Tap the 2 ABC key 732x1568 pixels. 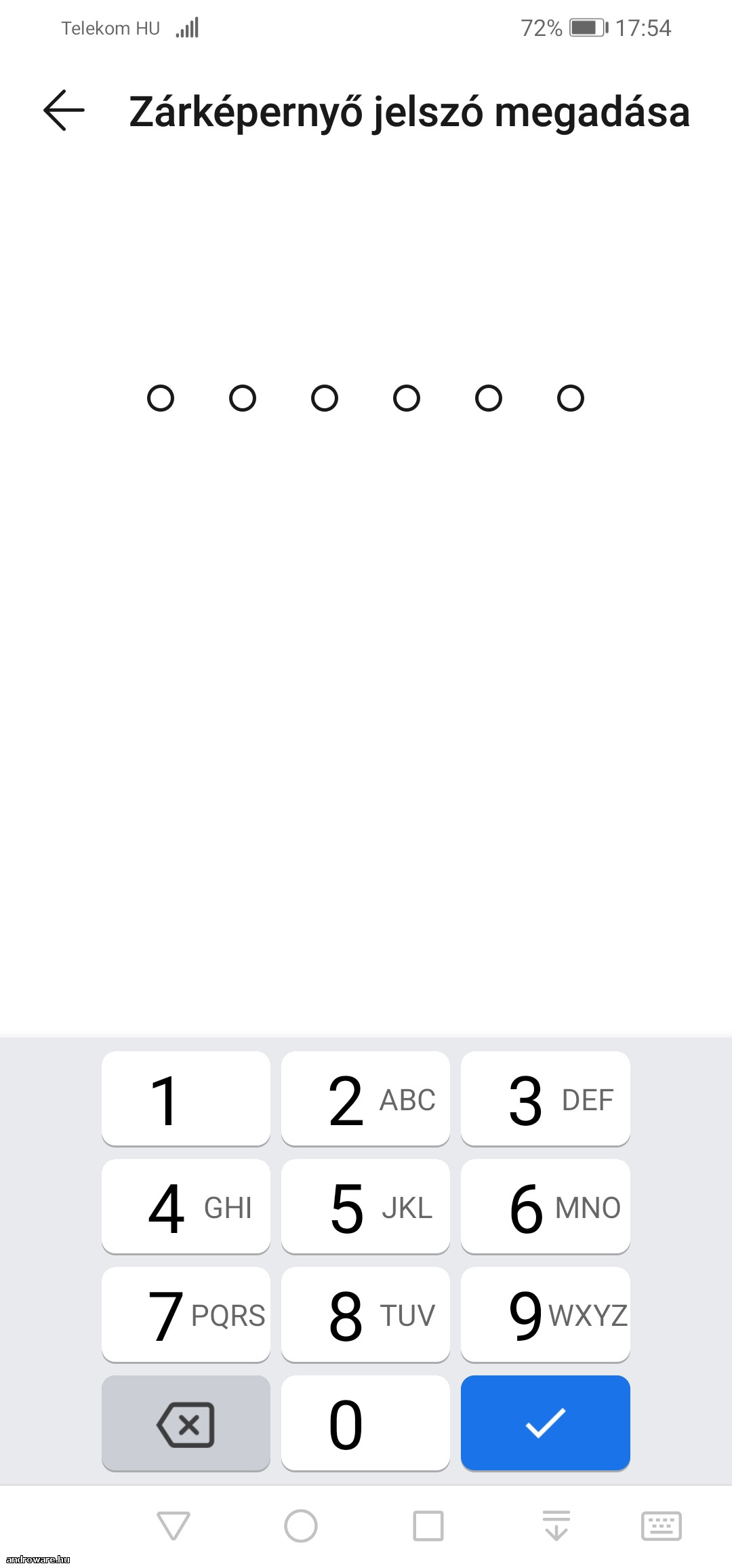coord(365,1099)
